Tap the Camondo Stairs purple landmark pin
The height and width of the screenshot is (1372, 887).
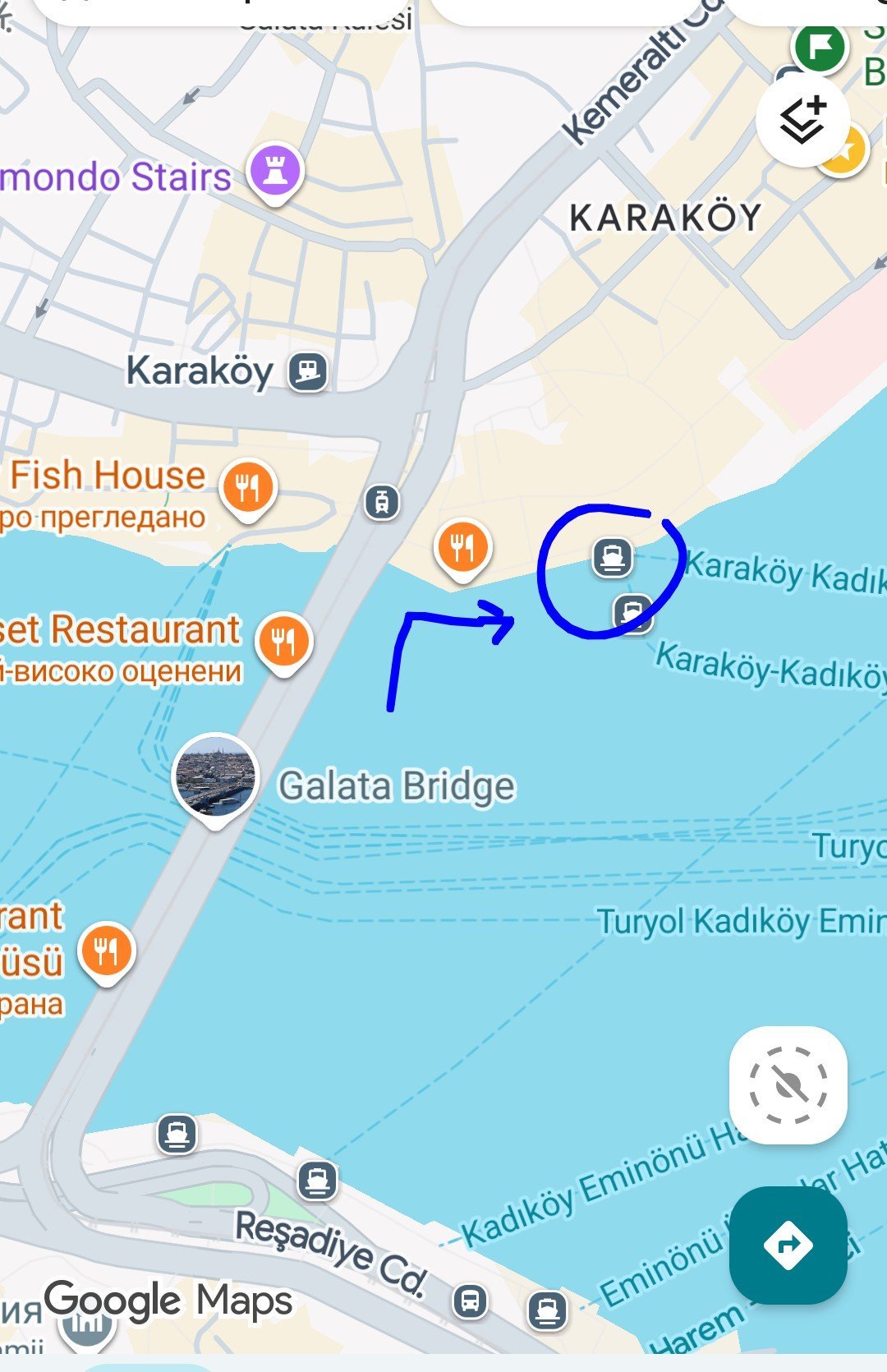click(x=276, y=174)
